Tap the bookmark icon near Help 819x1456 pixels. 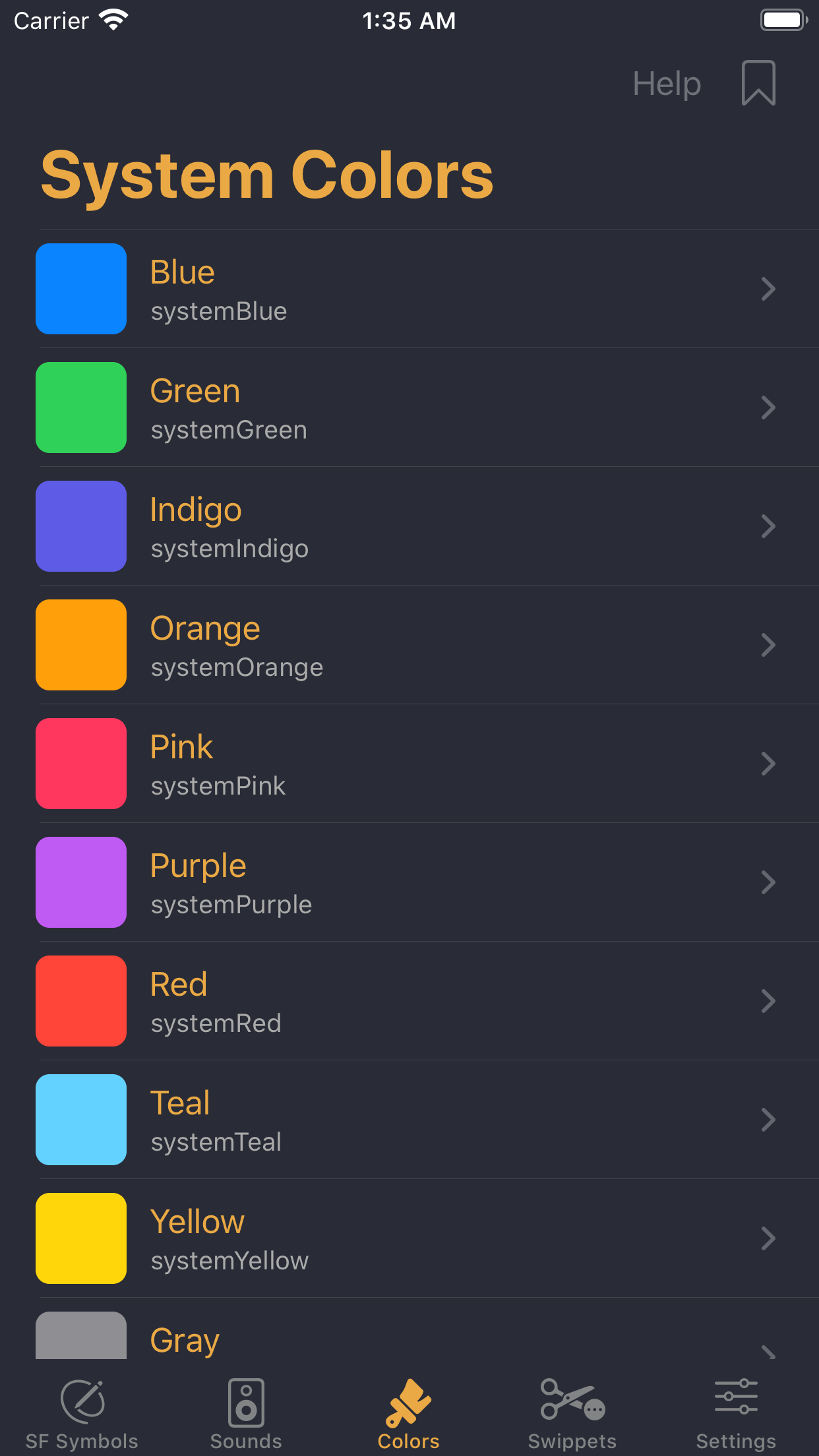coord(757,83)
